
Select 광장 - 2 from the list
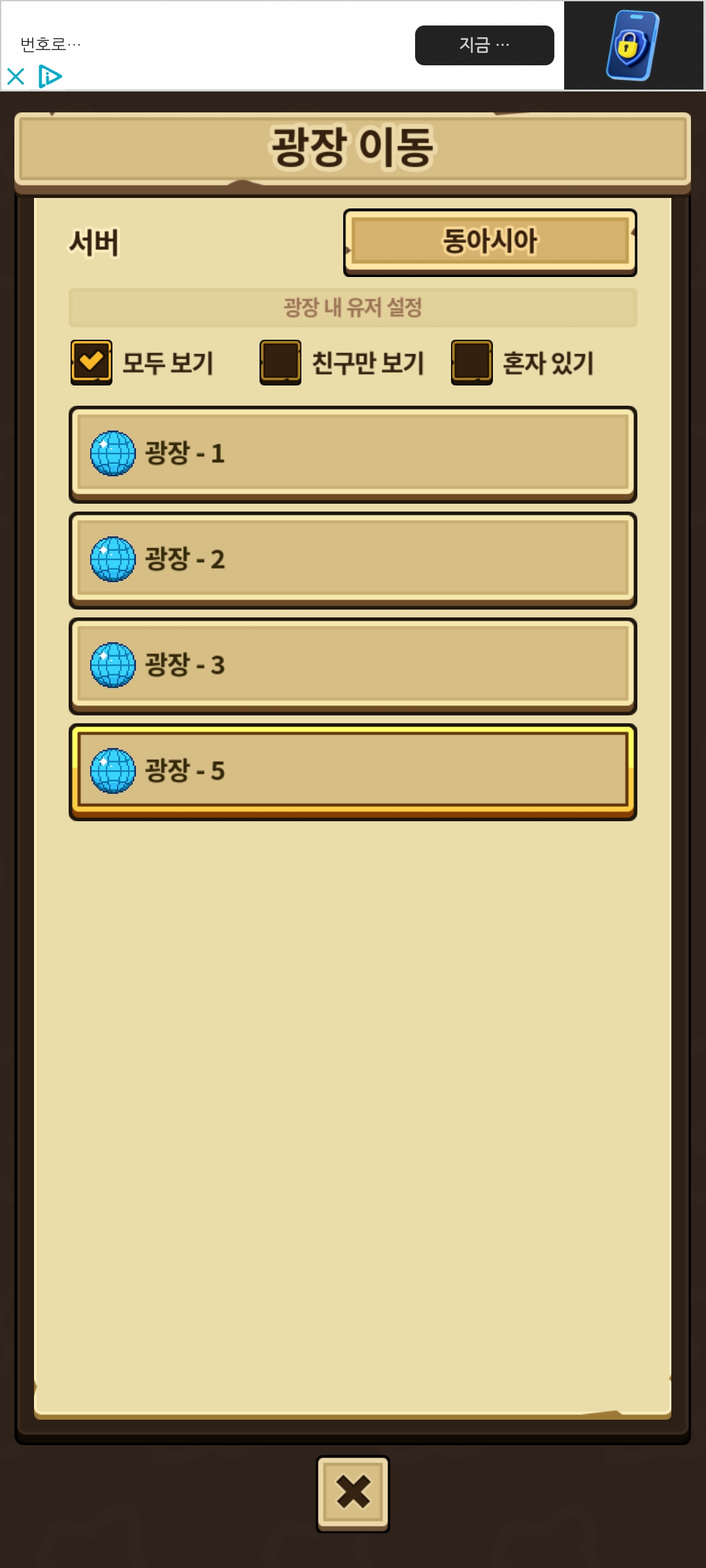coord(353,559)
